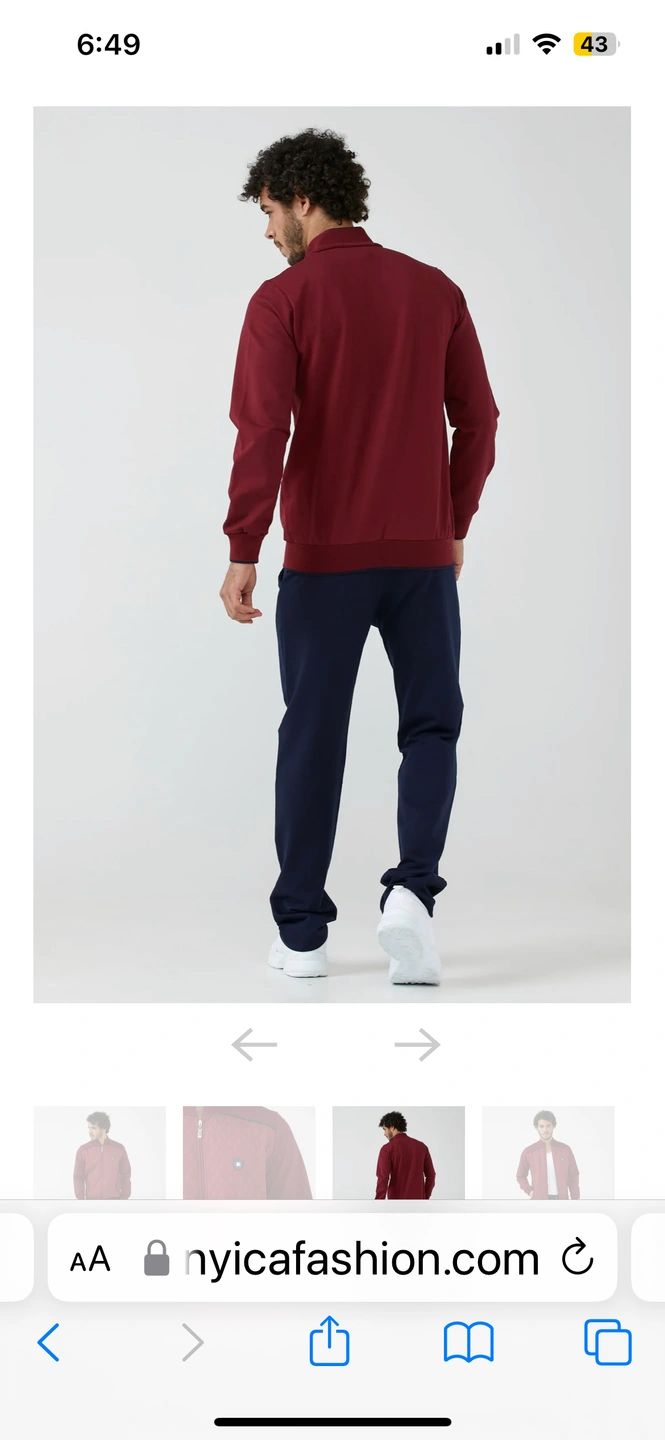Open the tabs overview
The image size is (665, 1440).
(608, 1342)
